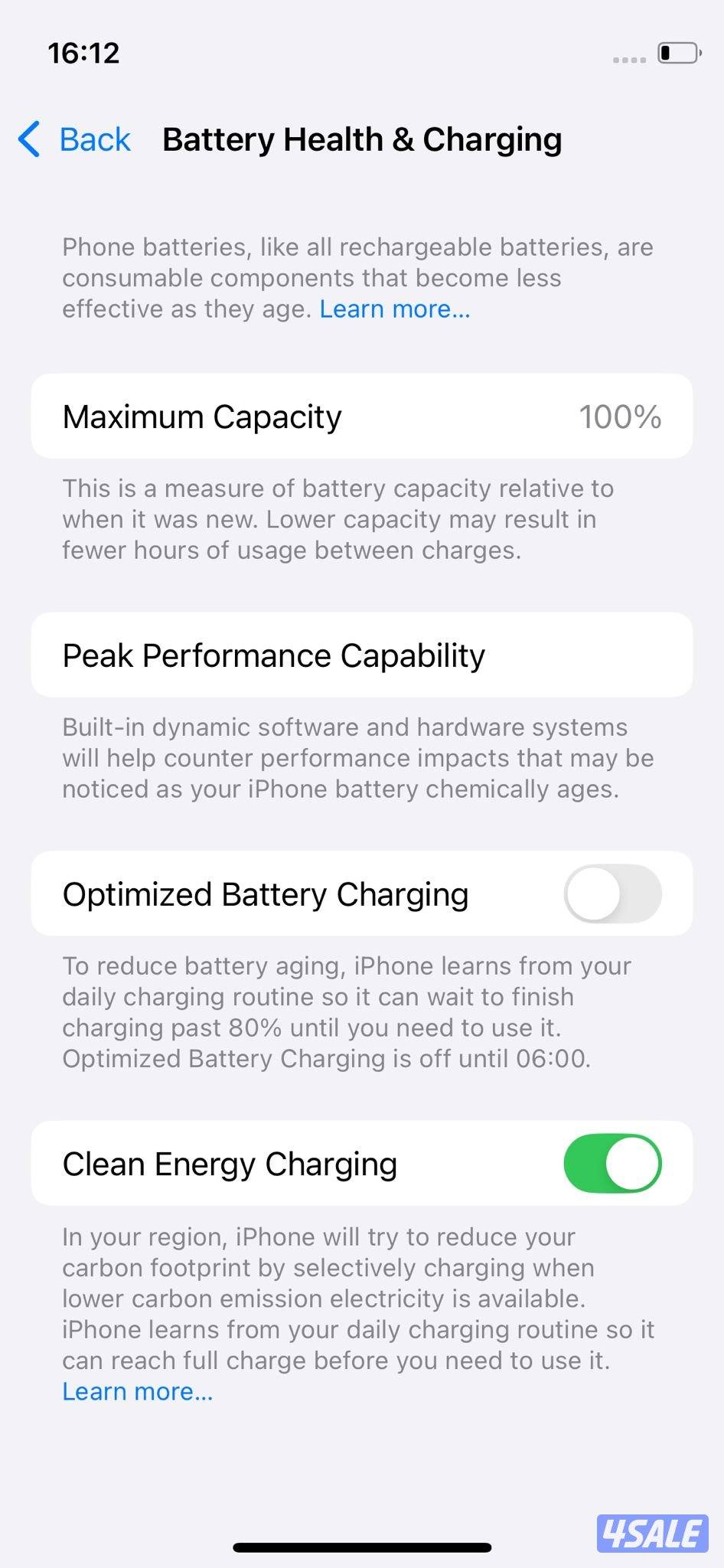This screenshot has height=1568, width=724.
Task: Tap the clock showing 16:12
Action: [x=83, y=52]
